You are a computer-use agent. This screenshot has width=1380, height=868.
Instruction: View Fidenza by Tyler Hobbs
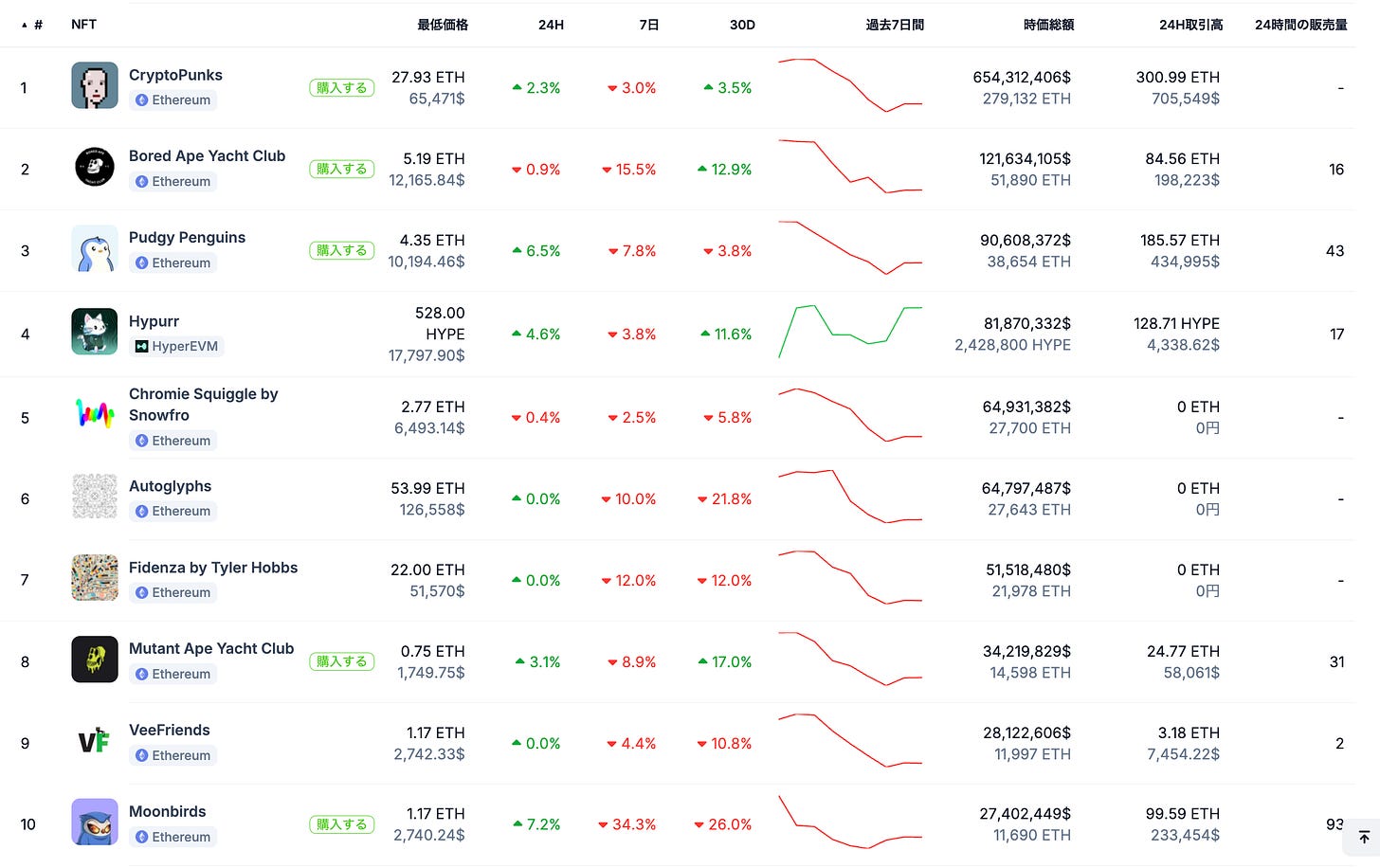click(213, 568)
